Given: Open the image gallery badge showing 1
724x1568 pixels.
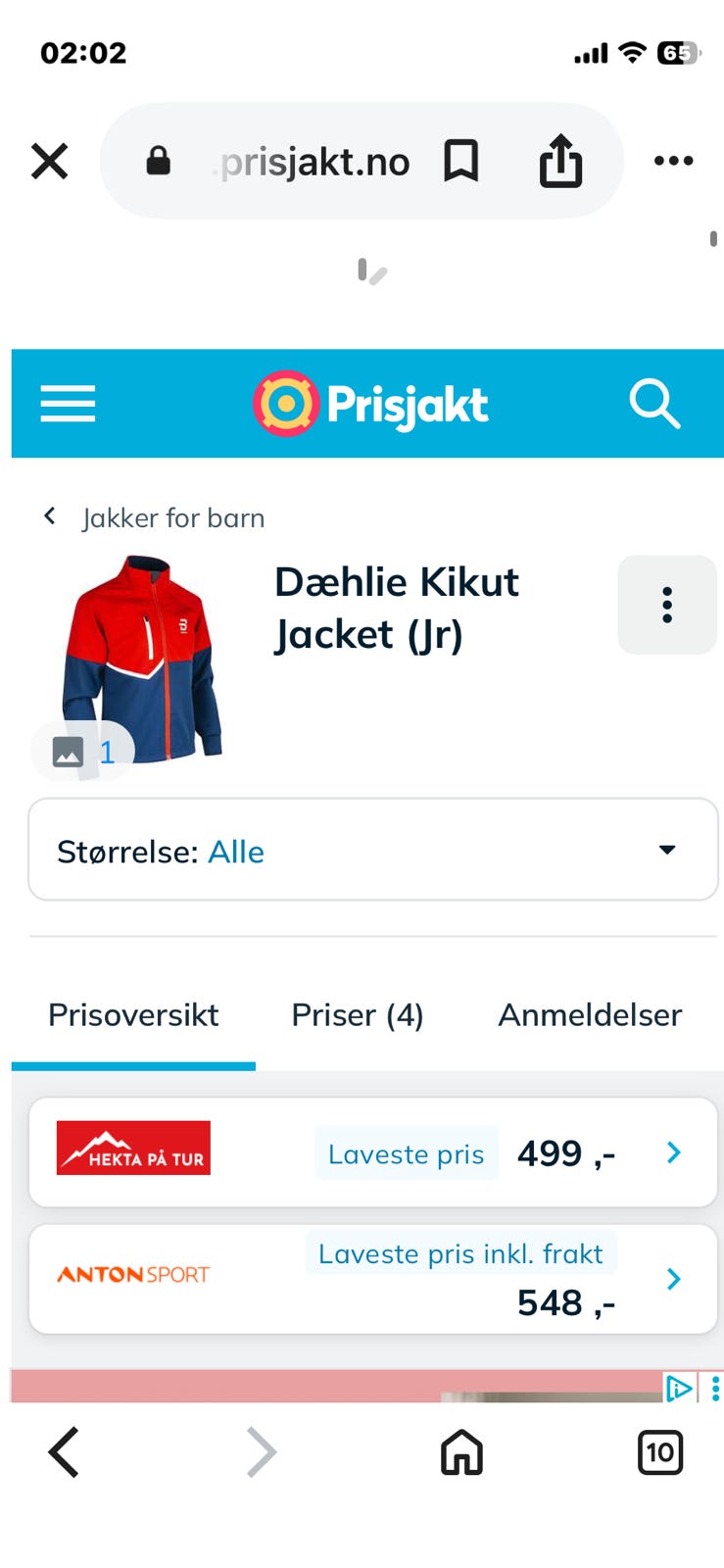Looking at the screenshot, I should tap(82, 751).
